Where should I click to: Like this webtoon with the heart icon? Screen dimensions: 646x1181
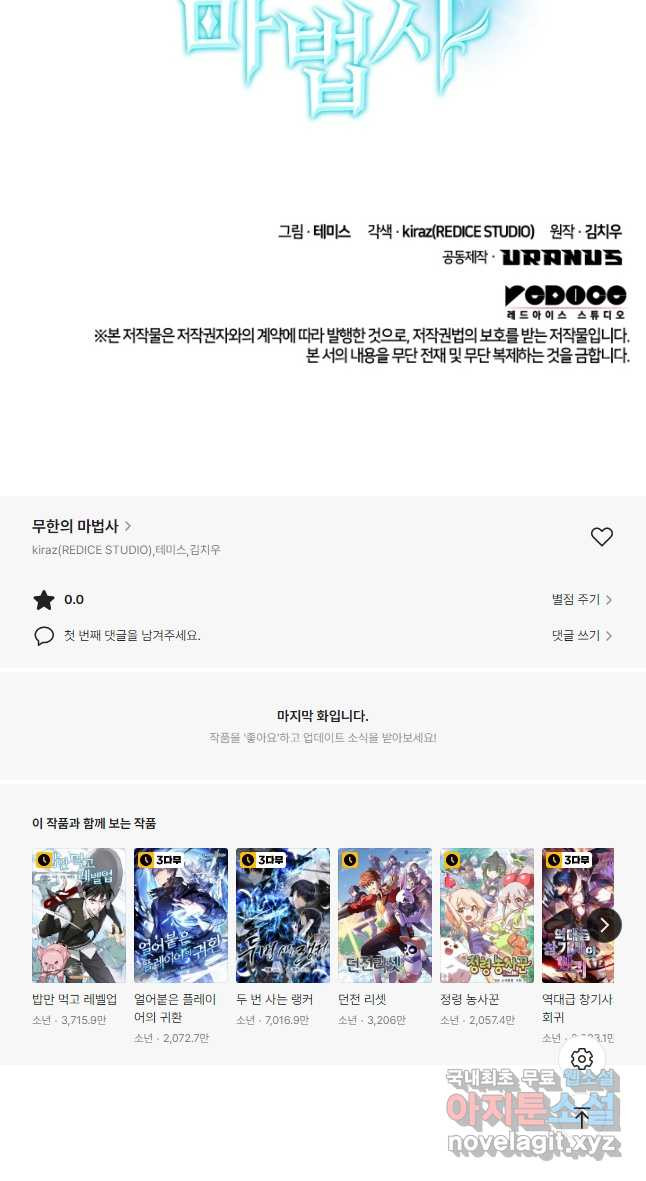click(x=601, y=537)
